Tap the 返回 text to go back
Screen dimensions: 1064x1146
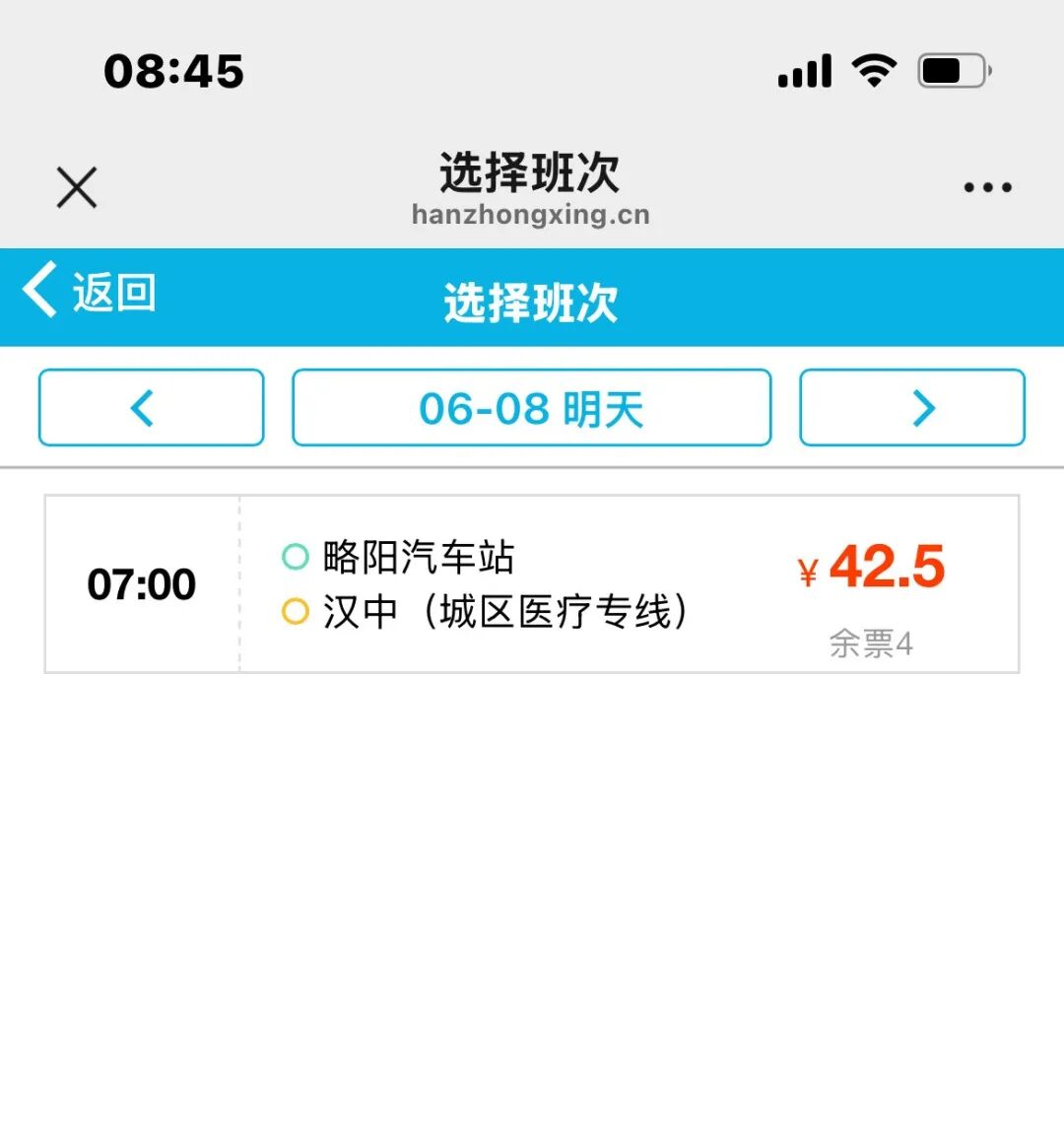click(x=111, y=291)
